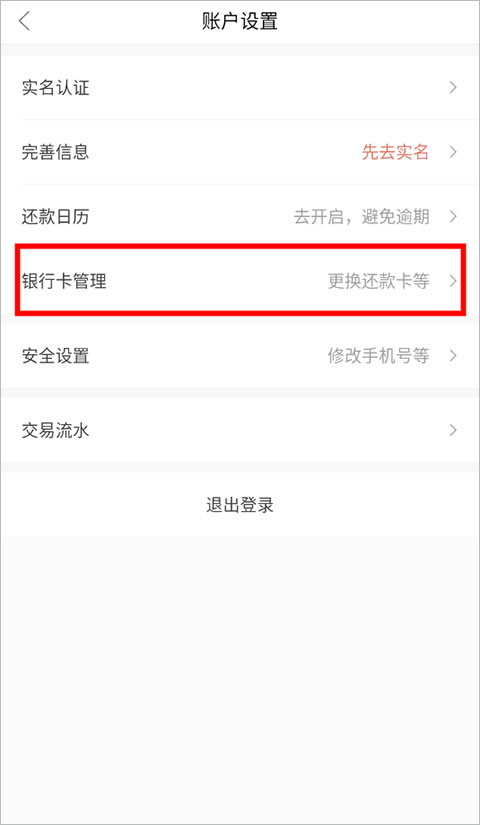Viewport: 480px width, 825px height.
Task: Go back from 账户设置
Action: point(25,22)
